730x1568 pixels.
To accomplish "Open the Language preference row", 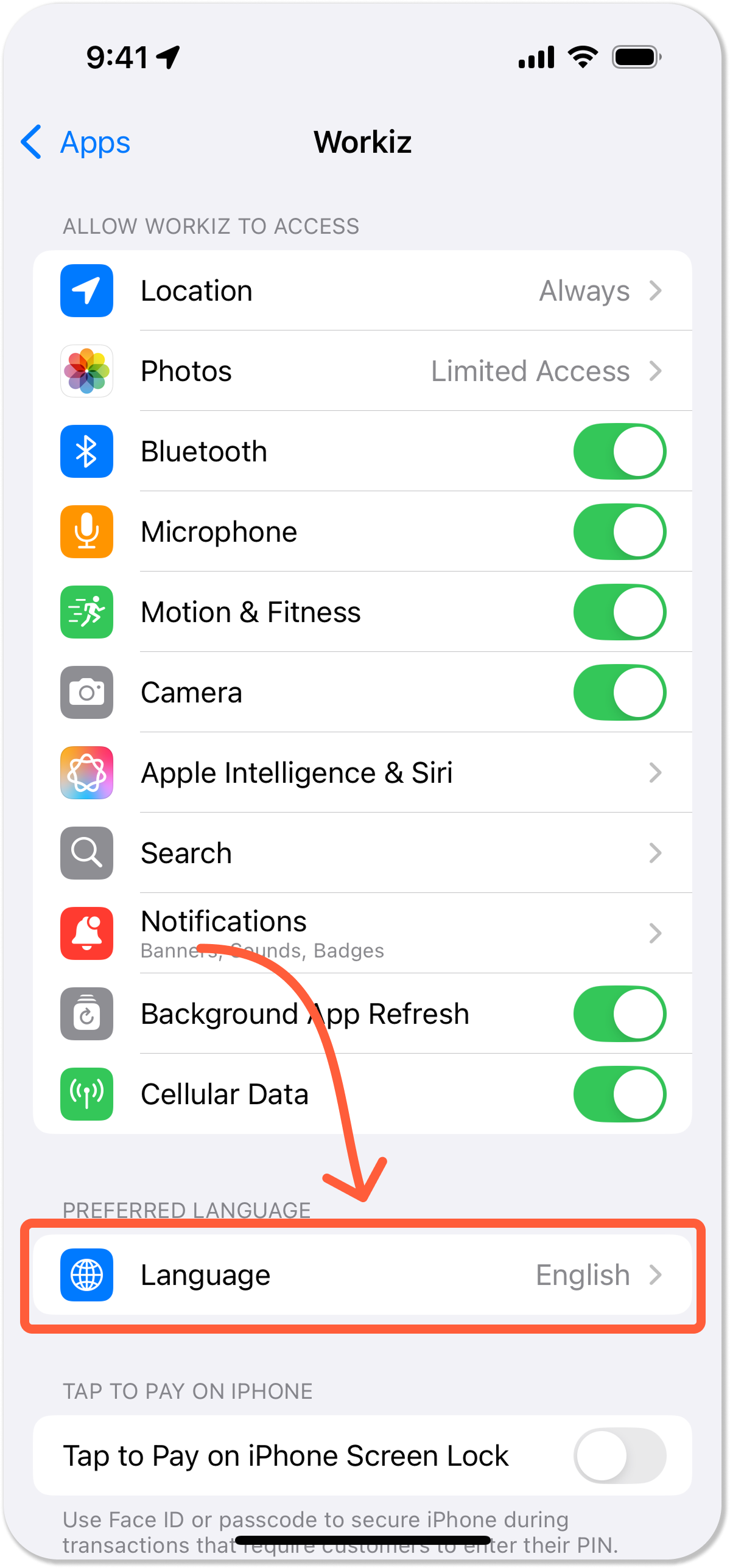I will (x=363, y=1275).
